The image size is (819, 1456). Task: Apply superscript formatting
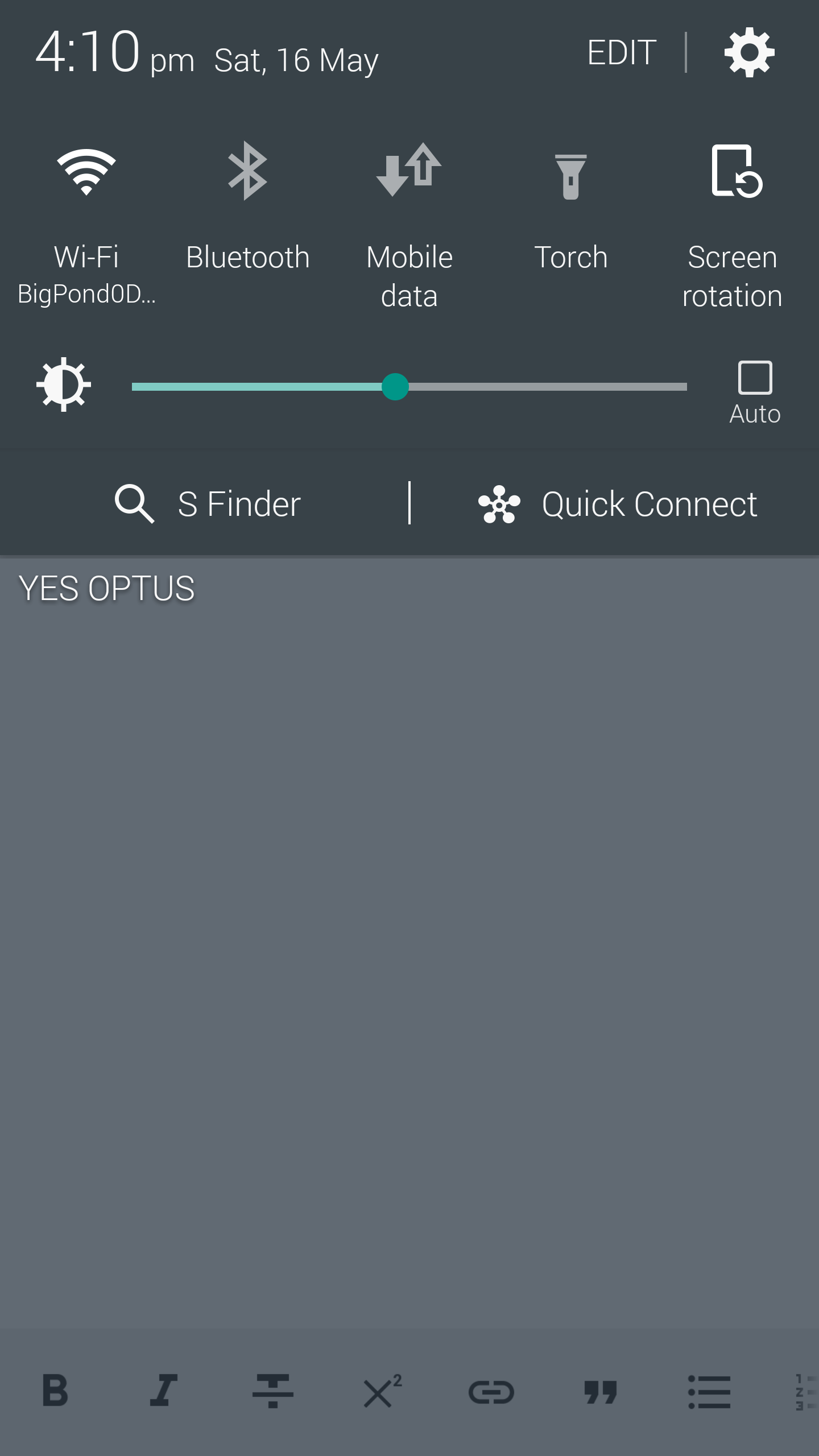click(x=382, y=1391)
